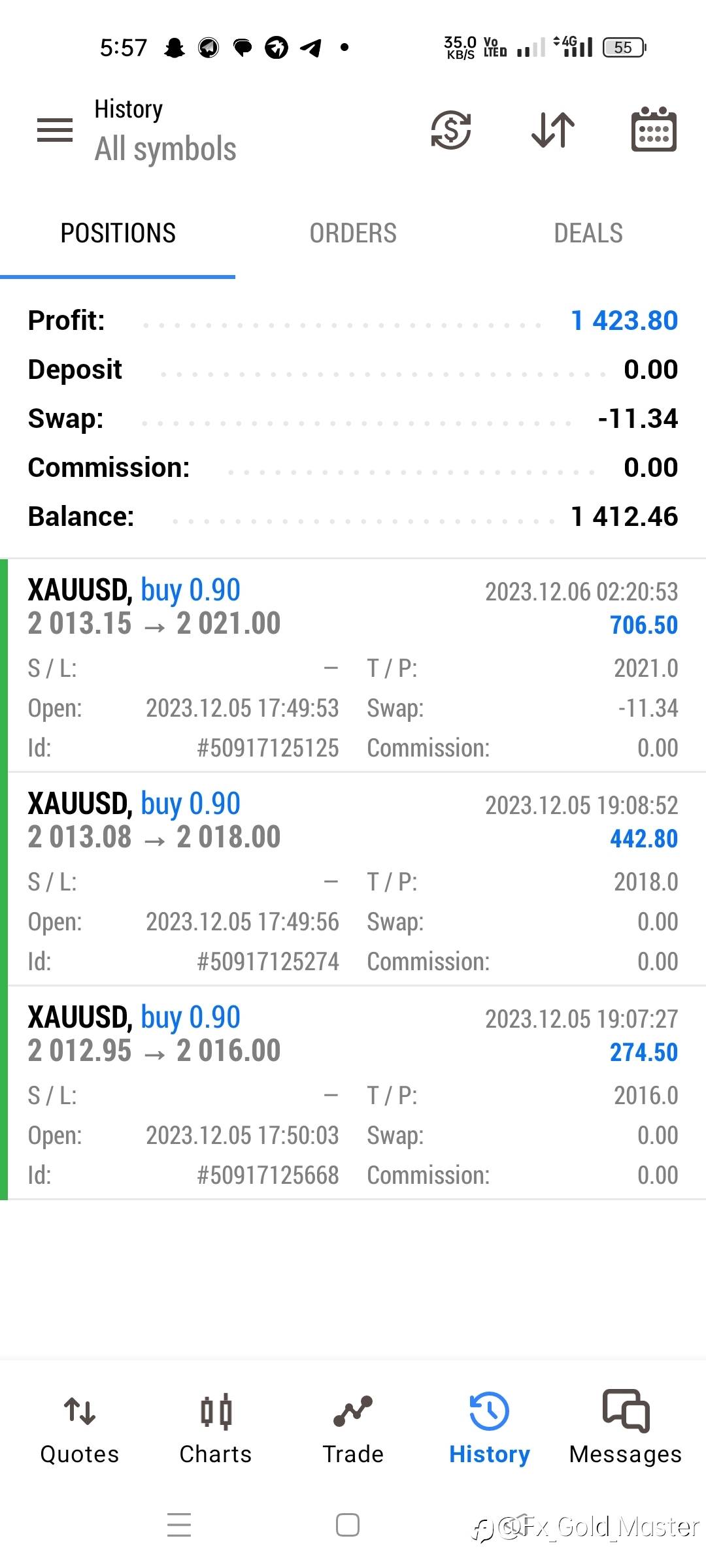Go to the Quotes tab
706x1568 pixels.
pos(80,1428)
